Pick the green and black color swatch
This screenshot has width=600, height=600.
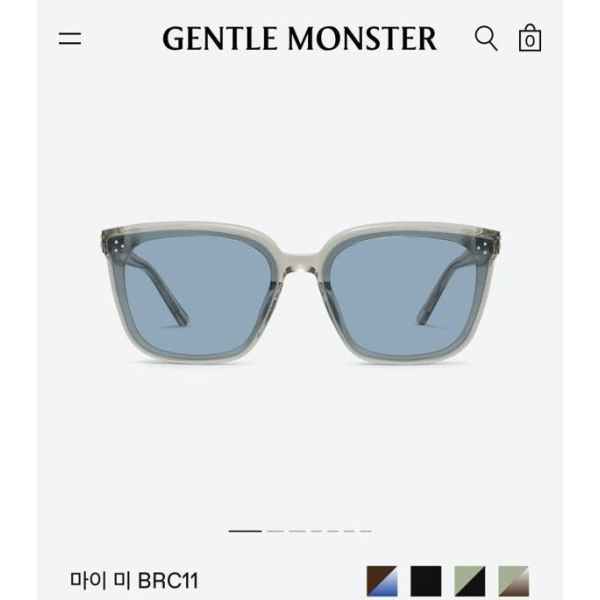tap(469, 581)
